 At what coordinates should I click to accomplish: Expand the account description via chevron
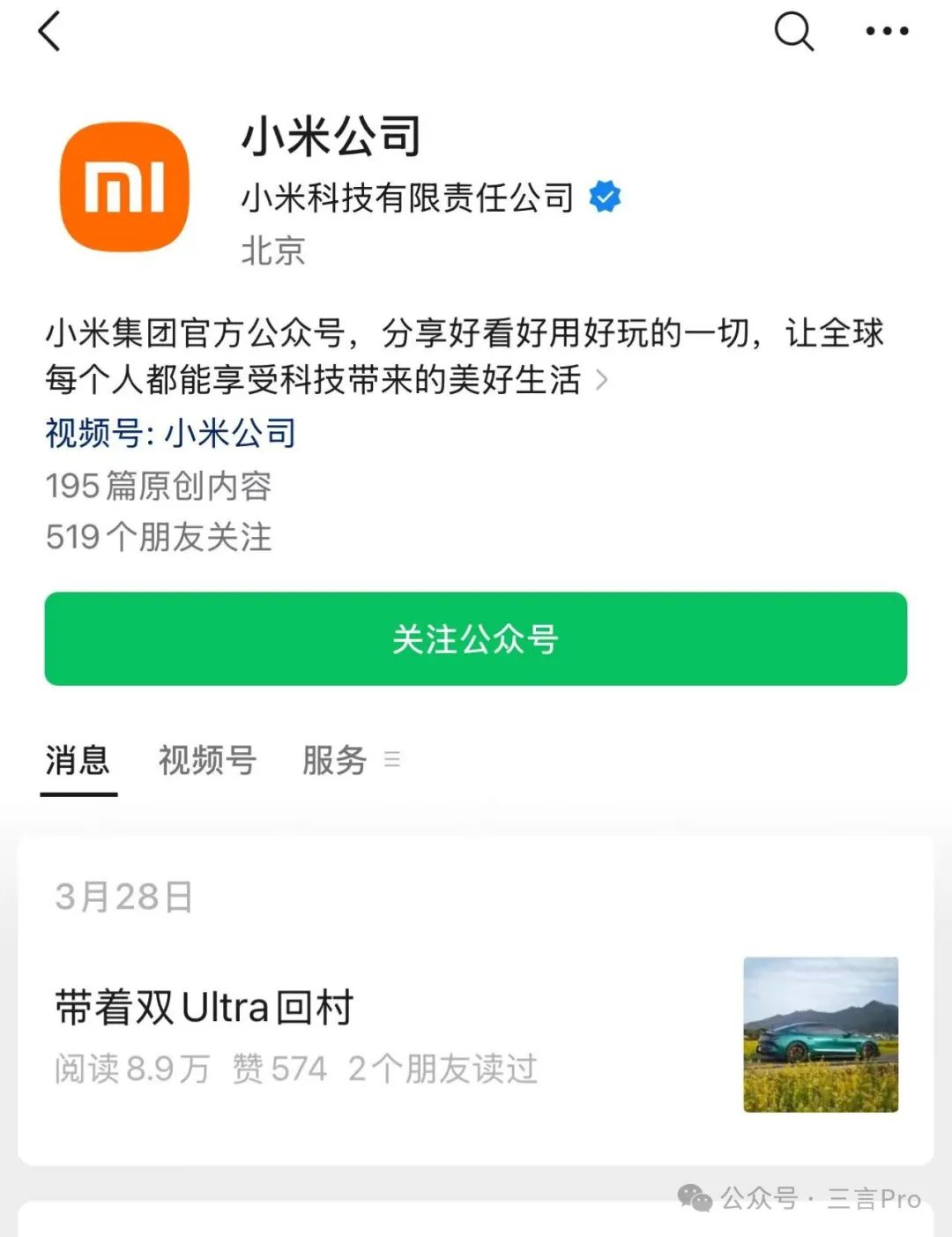pyautogui.click(x=602, y=380)
